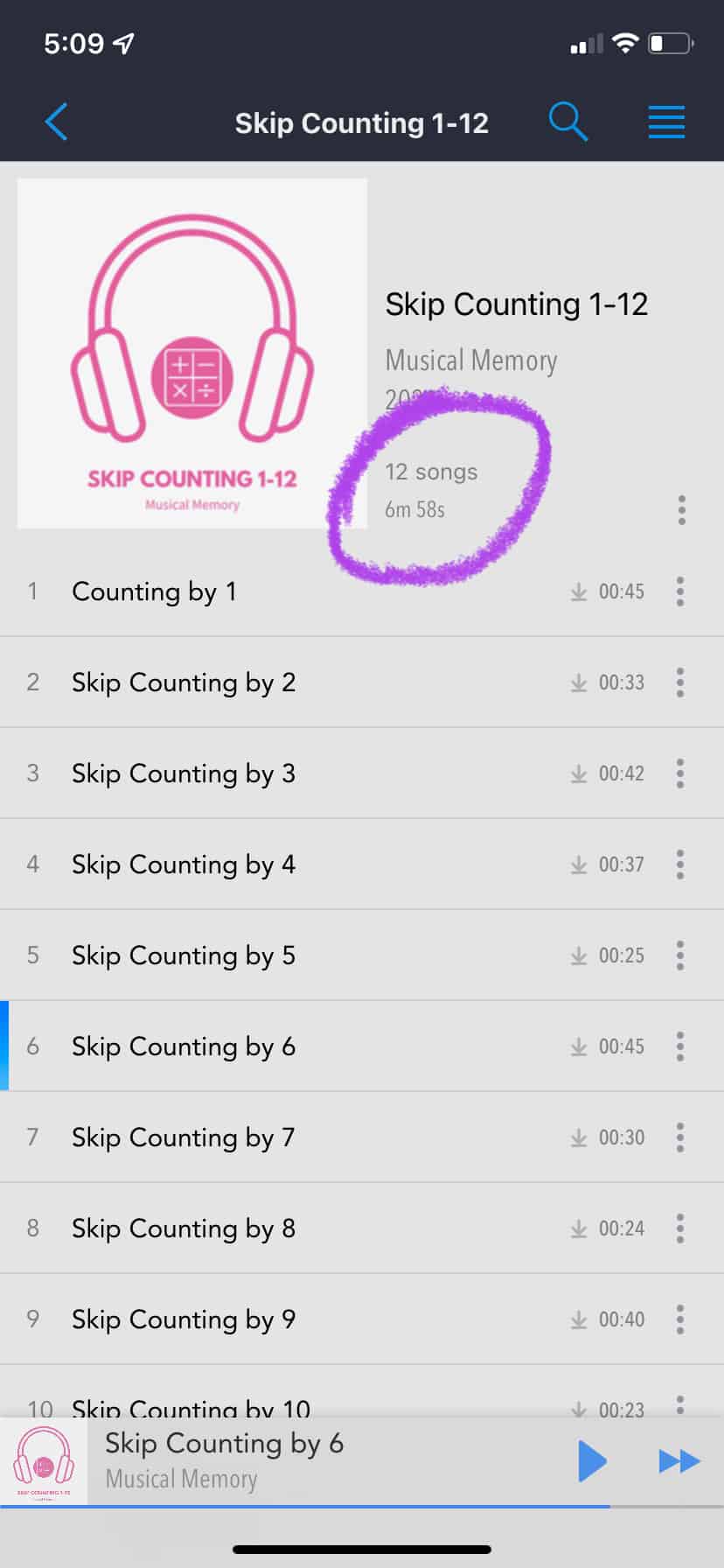The image size is (724, 1568).
Task: Open the hamburger menu in the header
Action: coord(666,122)
